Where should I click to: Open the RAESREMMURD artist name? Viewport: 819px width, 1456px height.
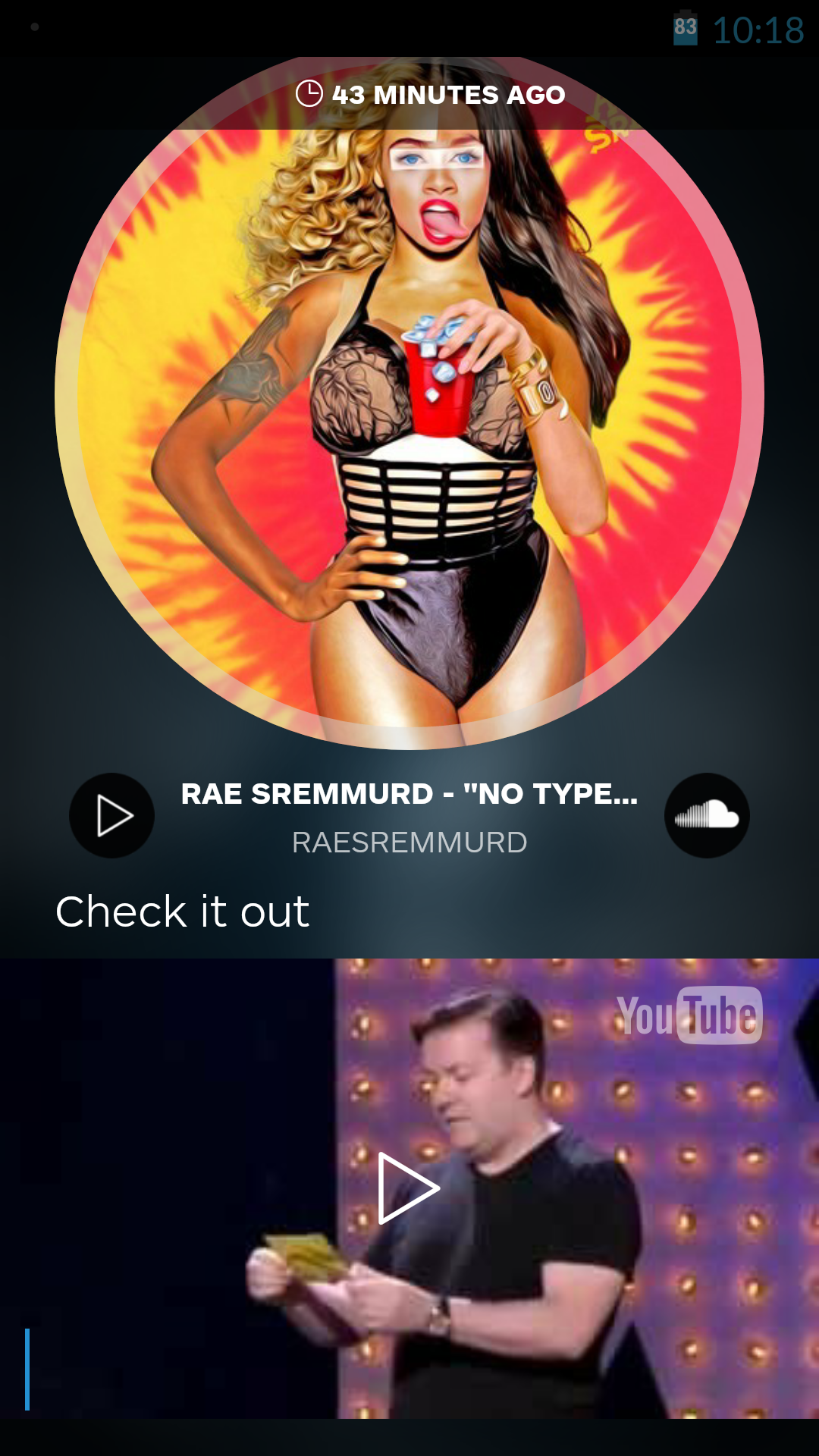(409, 843)
